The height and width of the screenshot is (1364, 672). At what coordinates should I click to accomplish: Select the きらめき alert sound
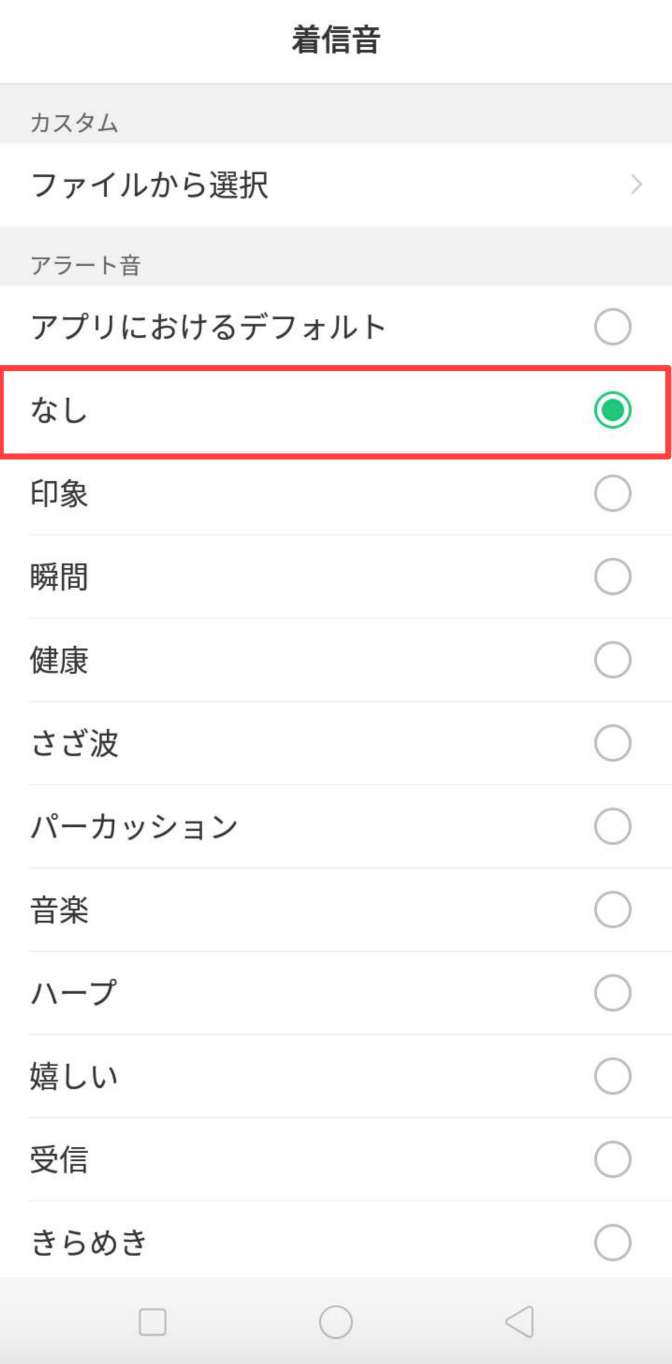tap(612, 1243)
